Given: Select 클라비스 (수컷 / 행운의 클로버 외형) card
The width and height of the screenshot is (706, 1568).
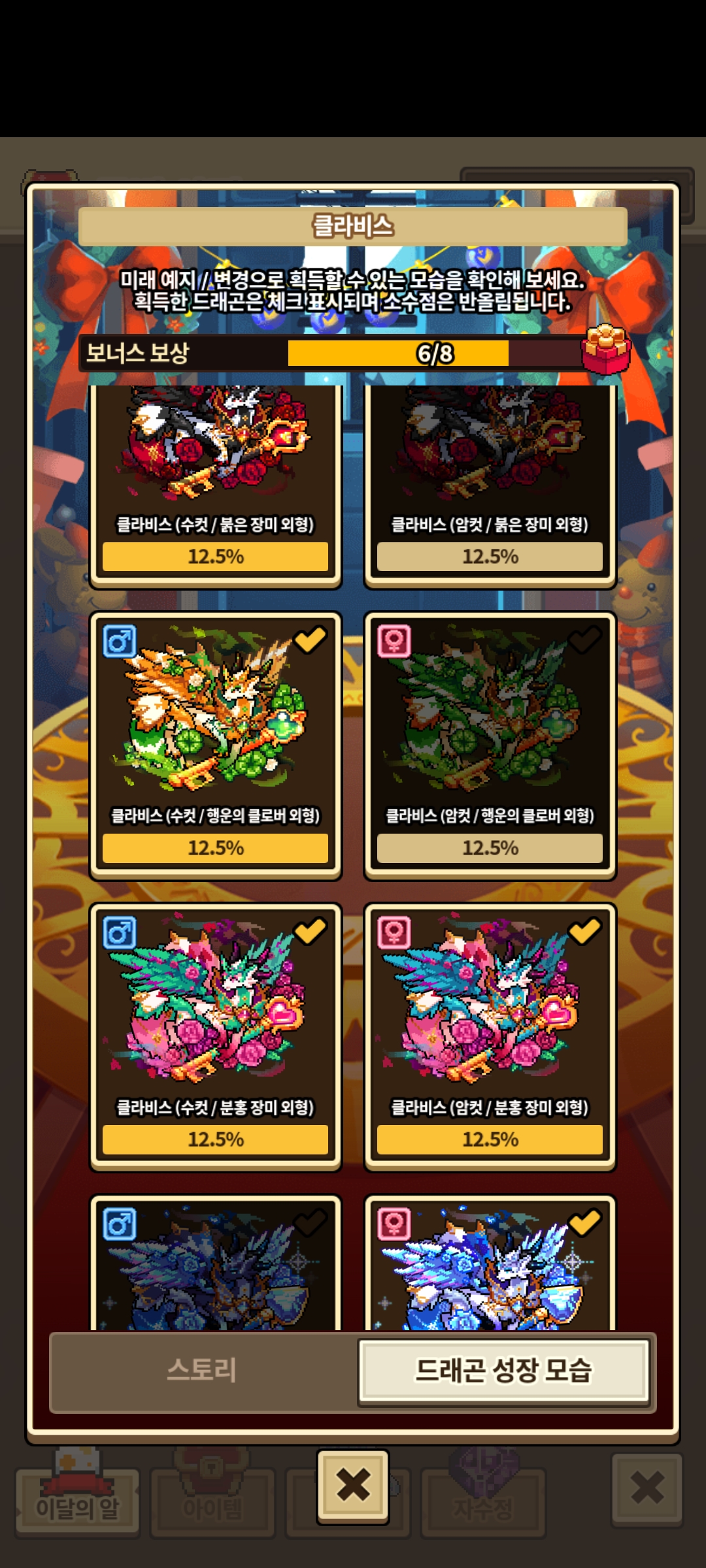Looking at the screenshot, I should click(x=216, y=746).
